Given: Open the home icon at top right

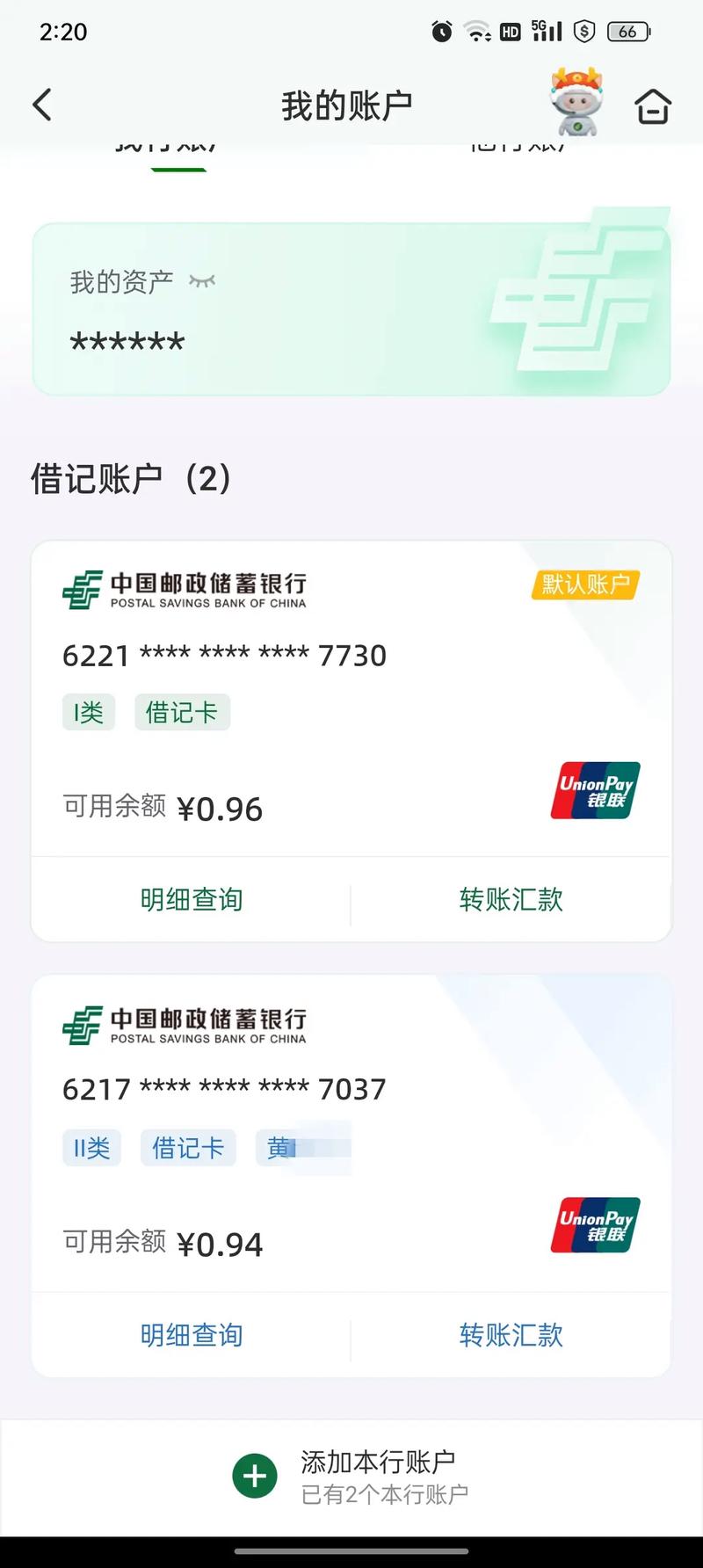Looking at the screenshot, I should tap(652, 104).
